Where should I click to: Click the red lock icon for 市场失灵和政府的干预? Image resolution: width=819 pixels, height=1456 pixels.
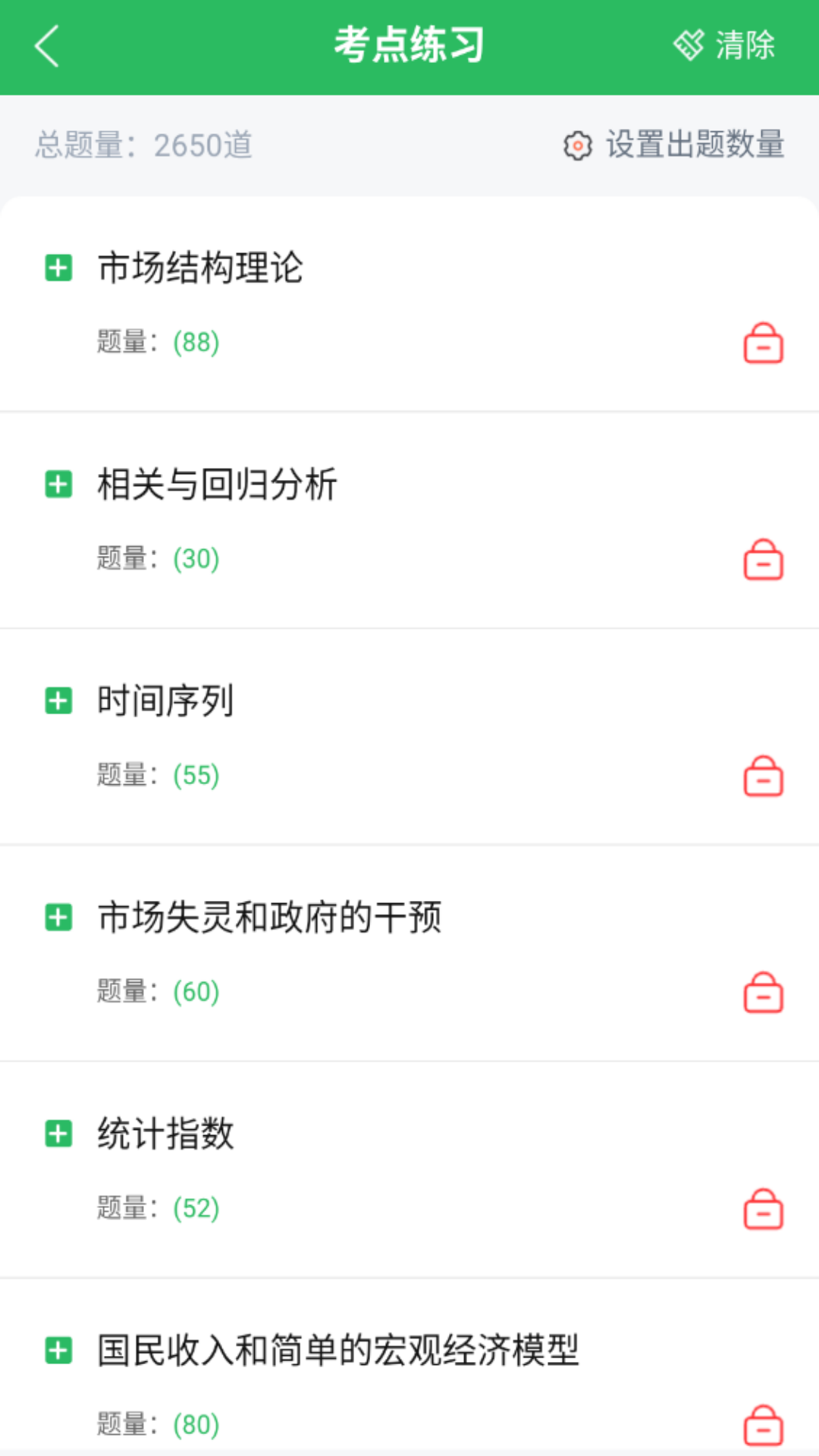[763, 991]
